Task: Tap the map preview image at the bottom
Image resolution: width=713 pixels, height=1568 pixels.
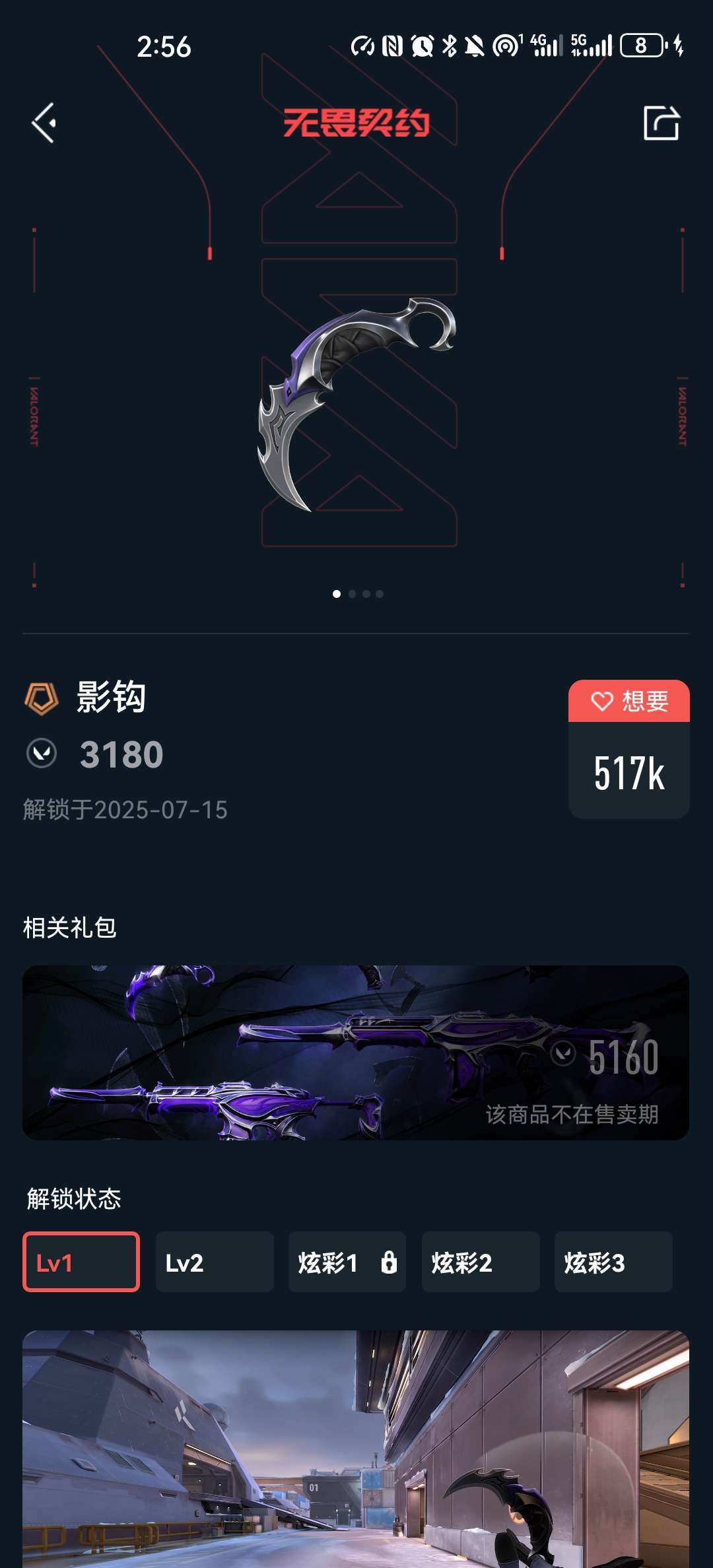Action: click(x=356, y=1452)
